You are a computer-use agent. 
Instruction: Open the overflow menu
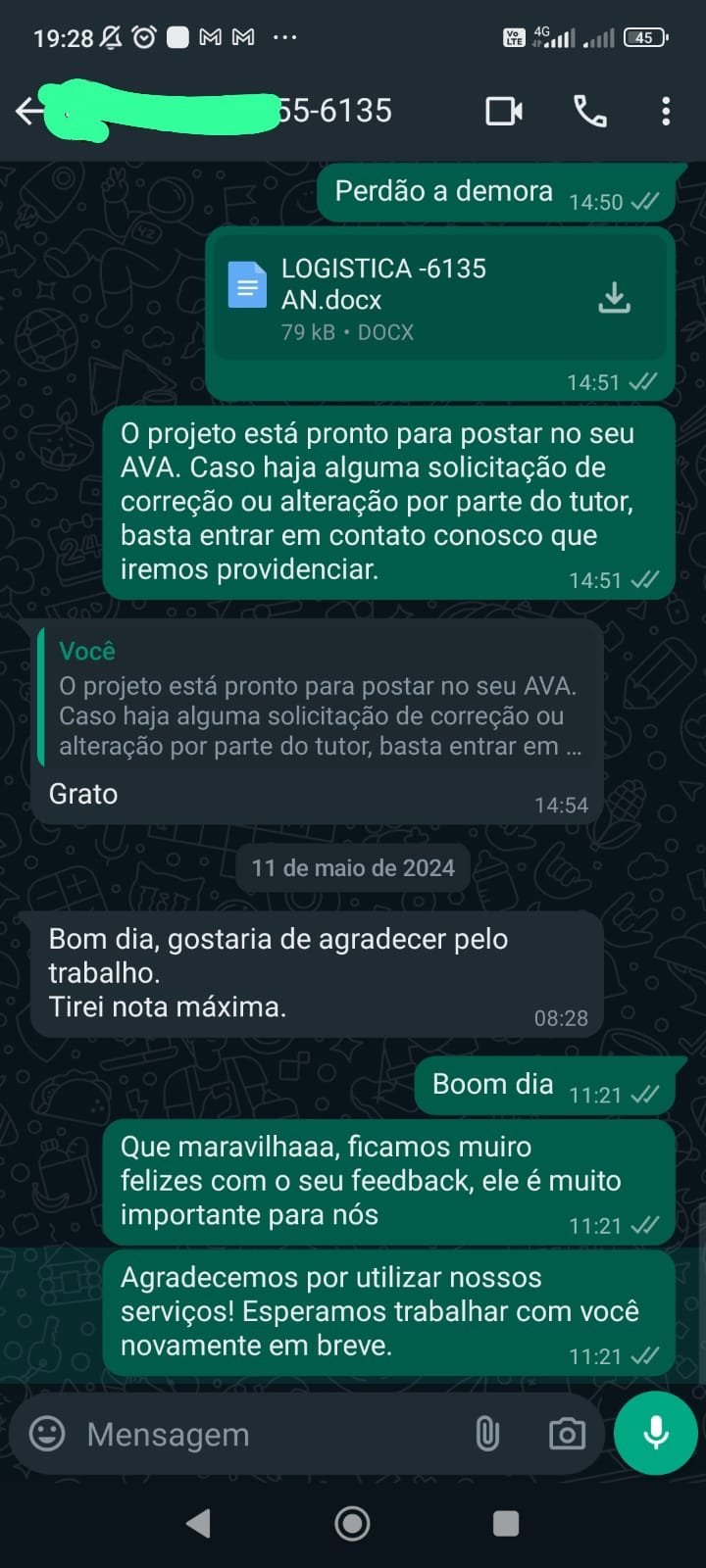(666, 111)
